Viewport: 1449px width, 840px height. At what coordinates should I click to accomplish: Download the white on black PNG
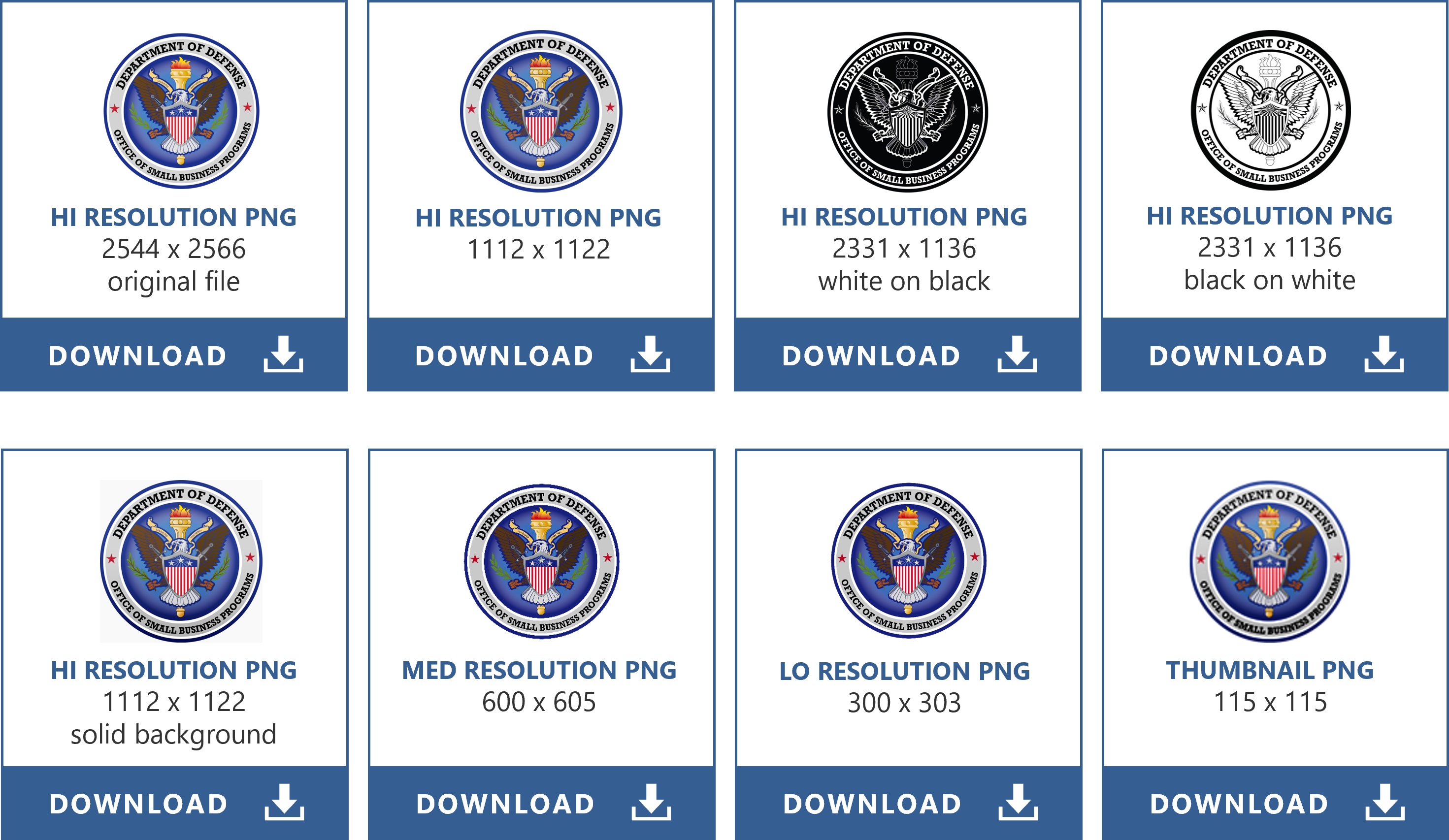coord(907,355)
